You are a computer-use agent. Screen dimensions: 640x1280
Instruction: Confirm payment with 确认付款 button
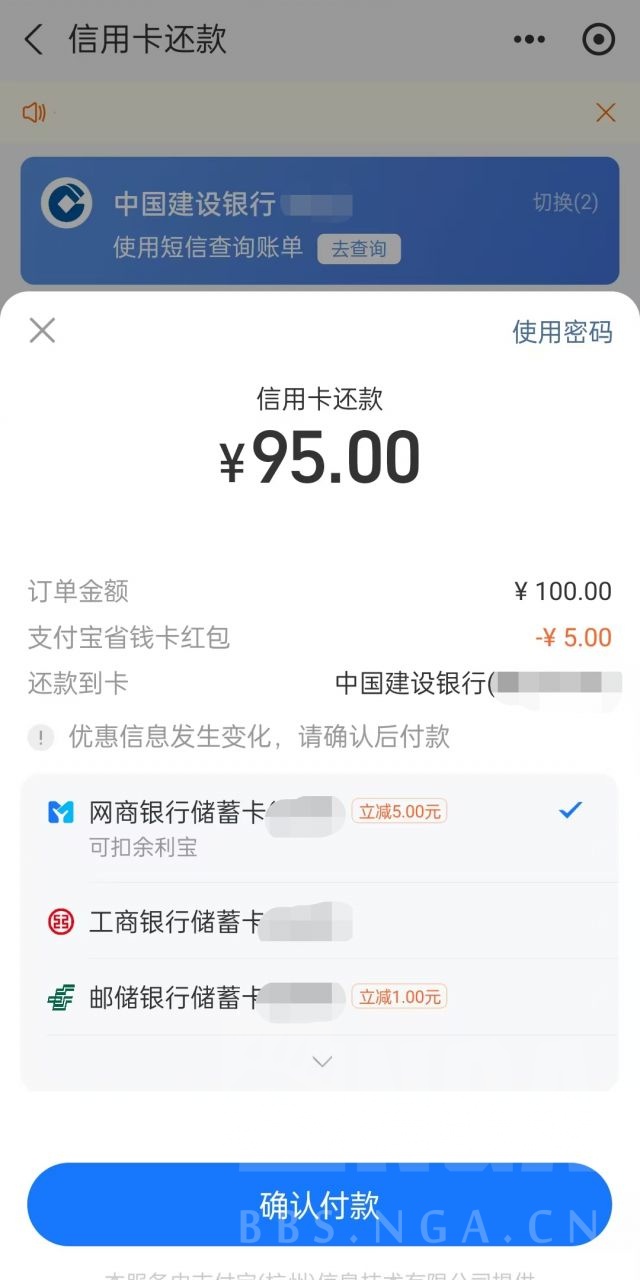click(x=320, y=1204)
